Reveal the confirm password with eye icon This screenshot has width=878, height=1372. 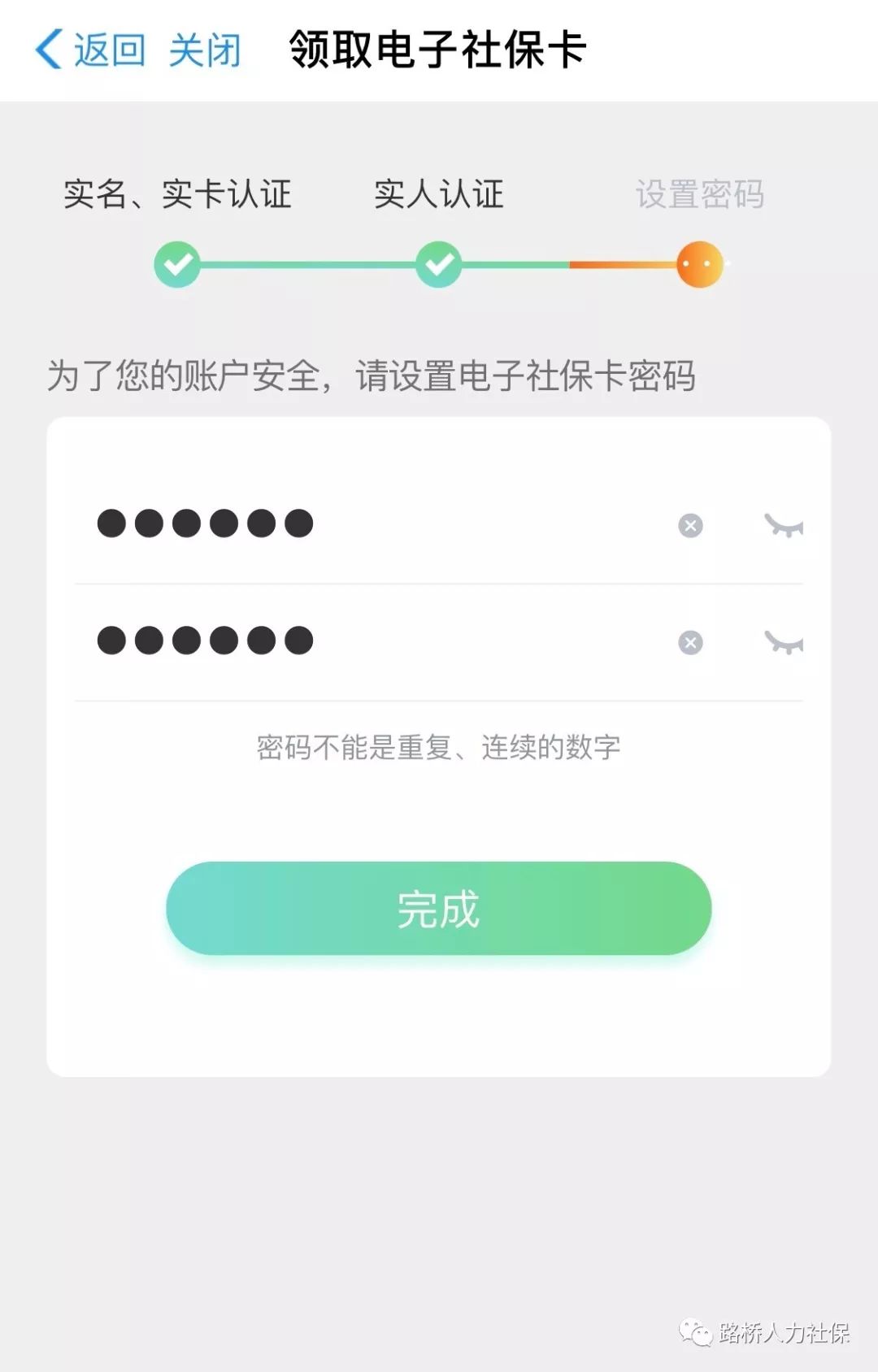[783, 643]
